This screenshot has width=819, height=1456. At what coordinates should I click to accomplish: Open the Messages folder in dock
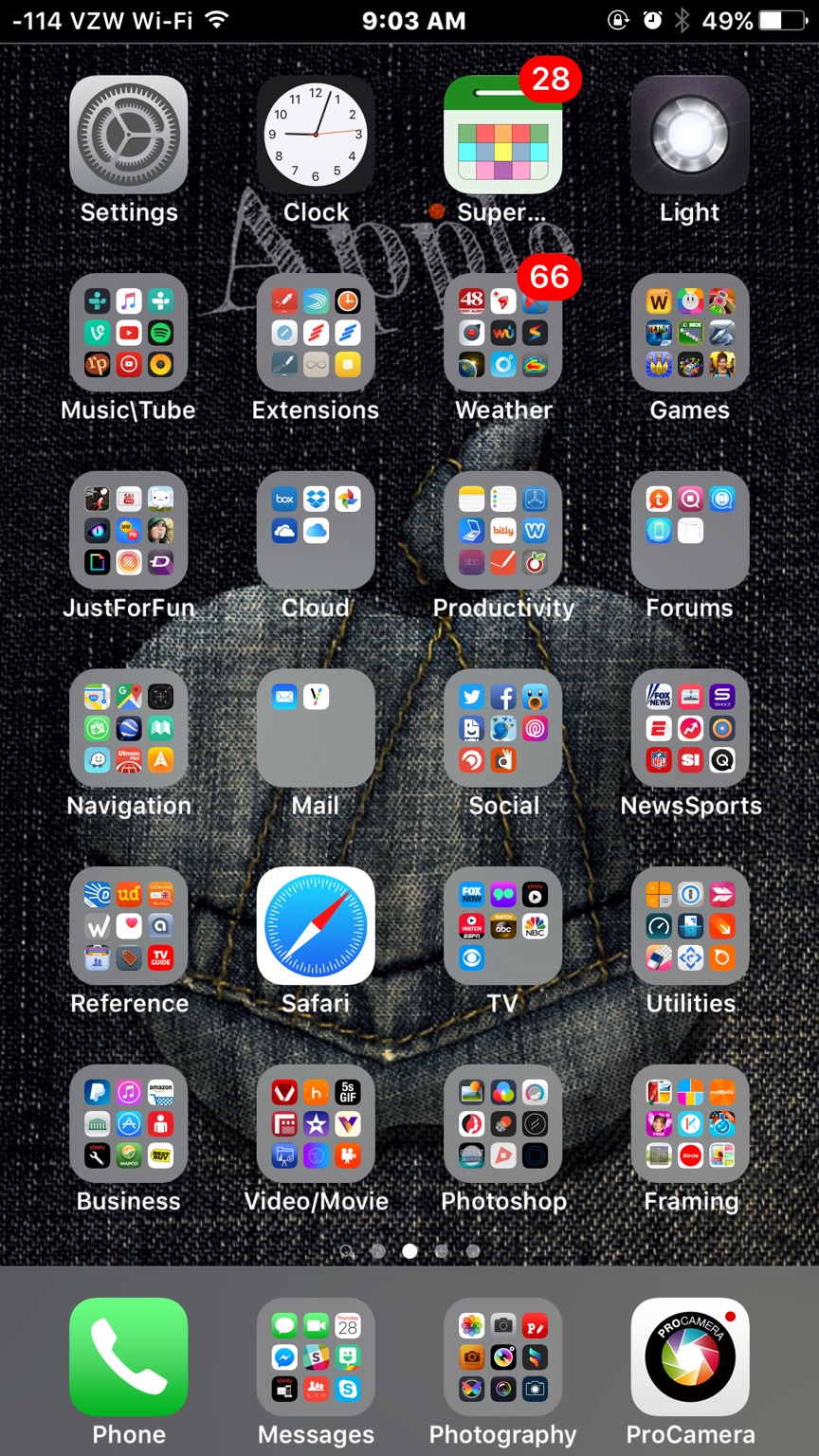316,1356
